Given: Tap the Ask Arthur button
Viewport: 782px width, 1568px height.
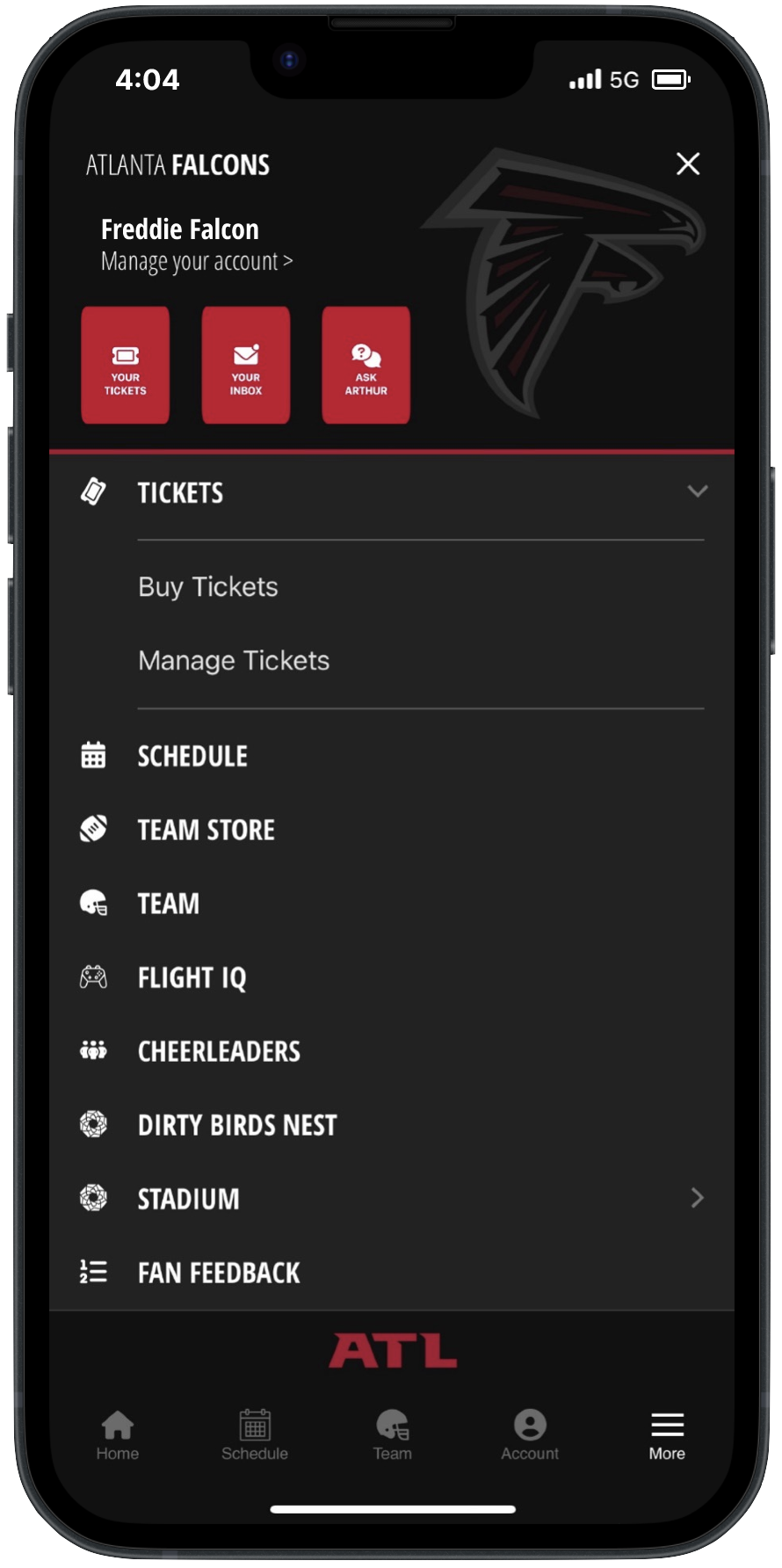Looking at the screenshot, I should coord(366,365).
